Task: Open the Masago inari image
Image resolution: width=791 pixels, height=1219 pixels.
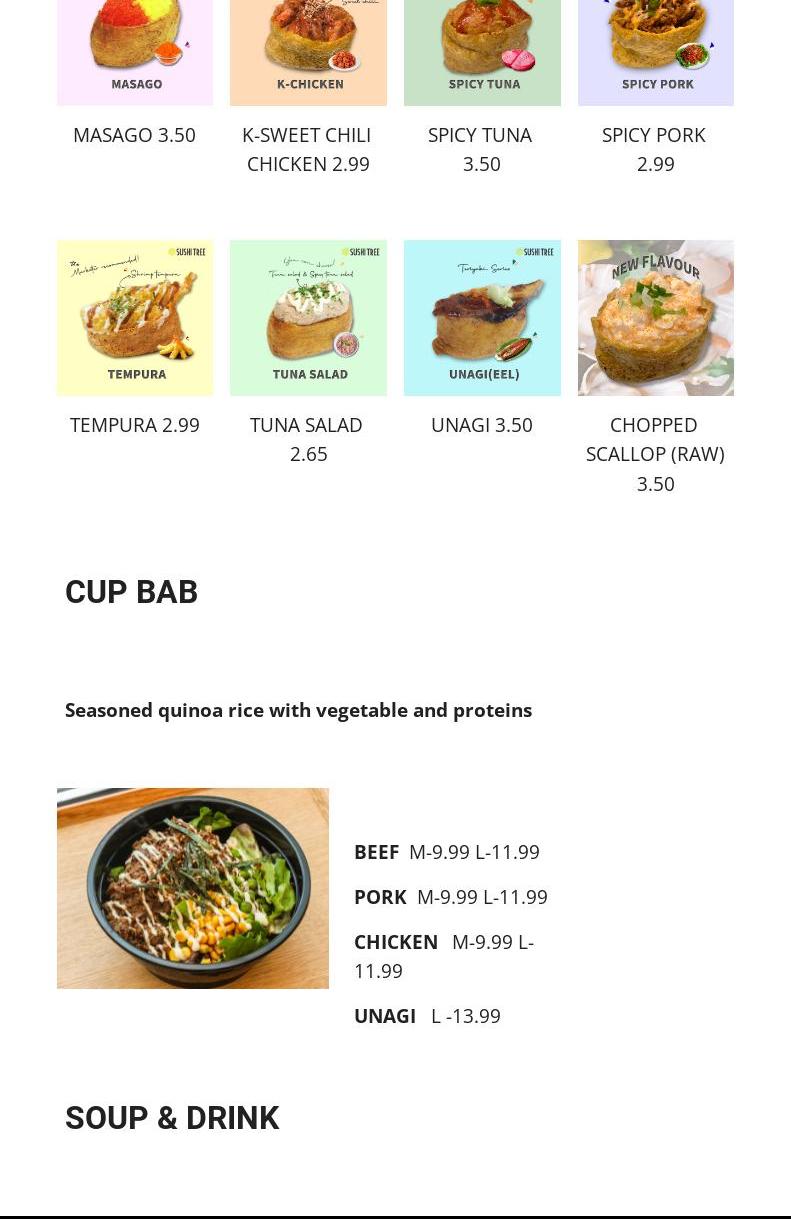Action: 135,50
